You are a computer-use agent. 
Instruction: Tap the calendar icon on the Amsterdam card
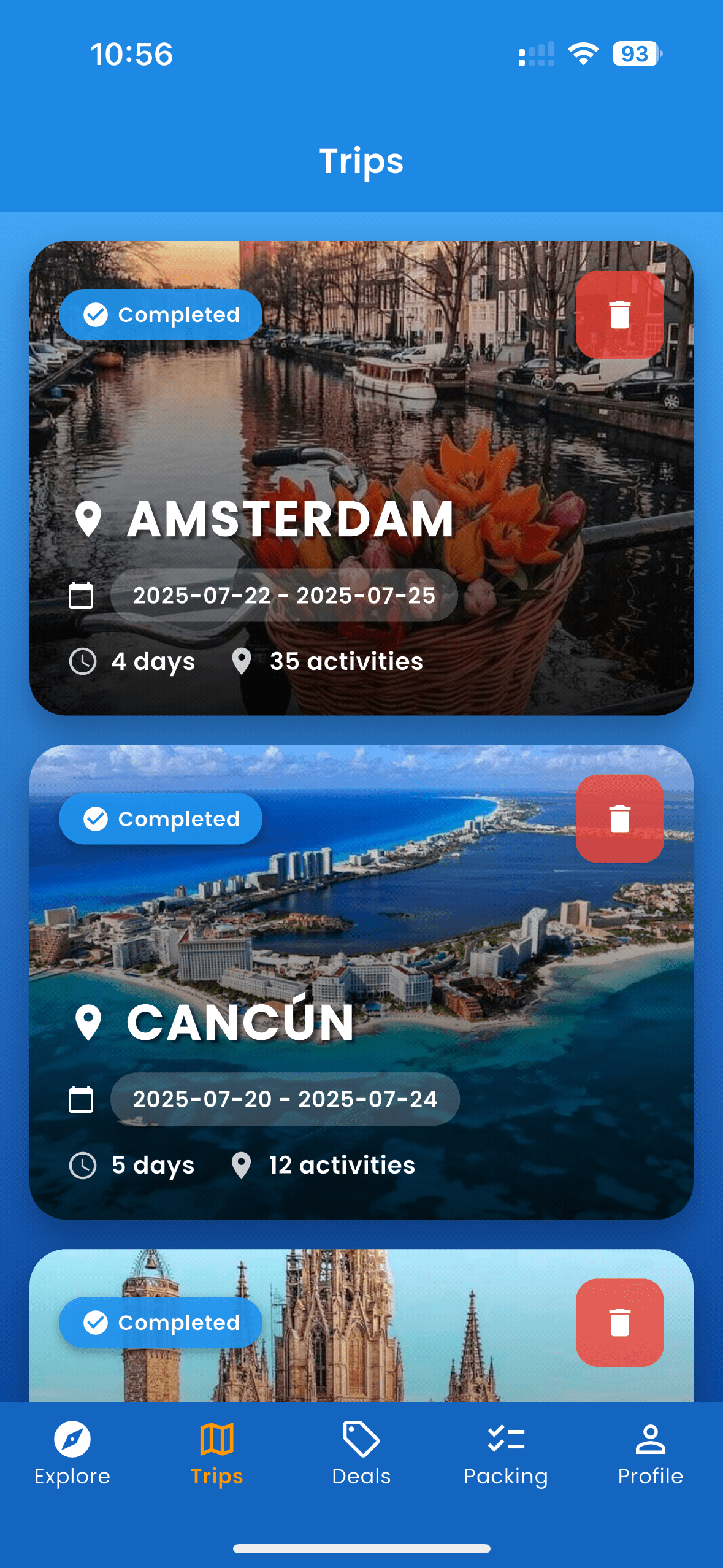(x=82, y=594)
